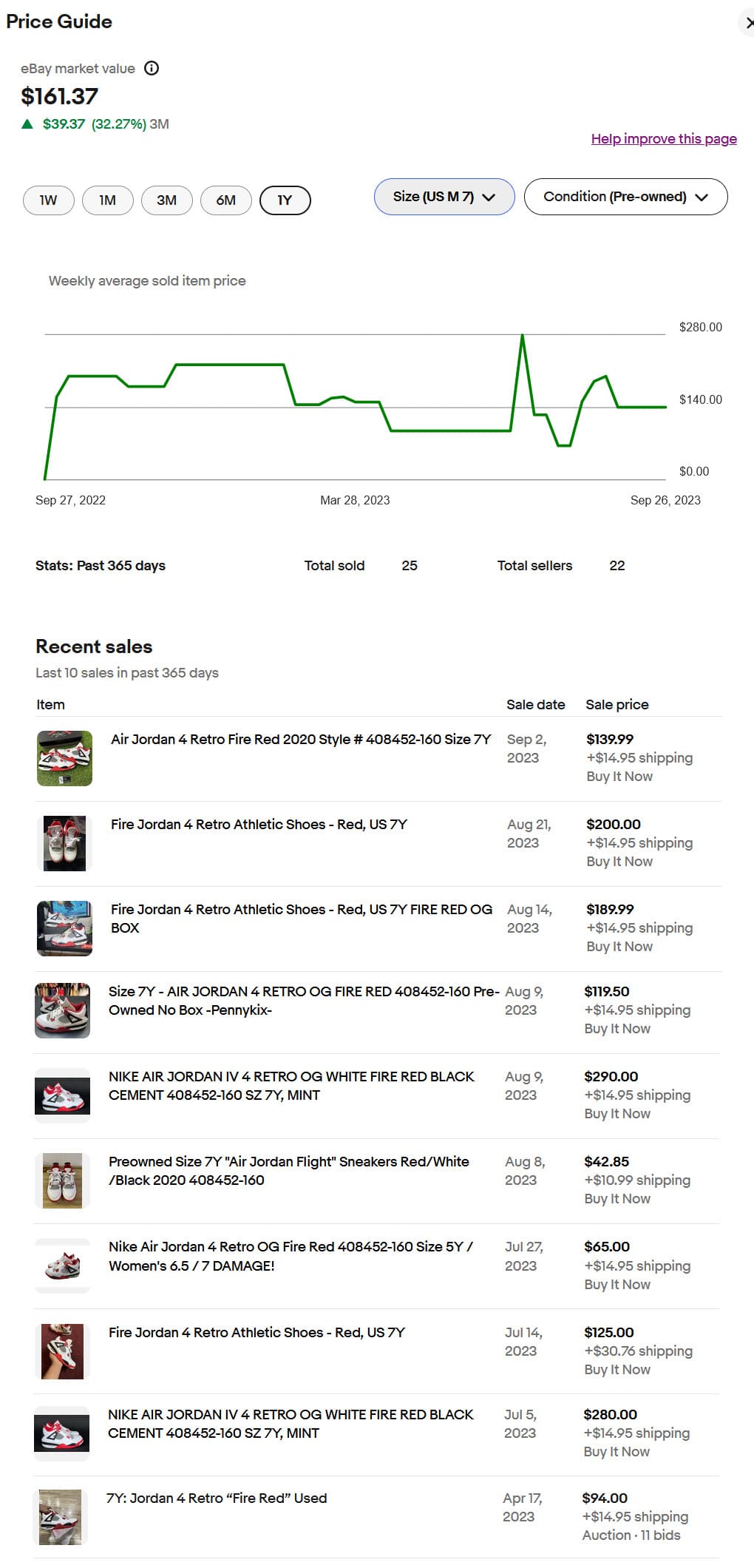
Task: Switch to the 6M time range
Action: pyautogui.click(x=225, y=200)
